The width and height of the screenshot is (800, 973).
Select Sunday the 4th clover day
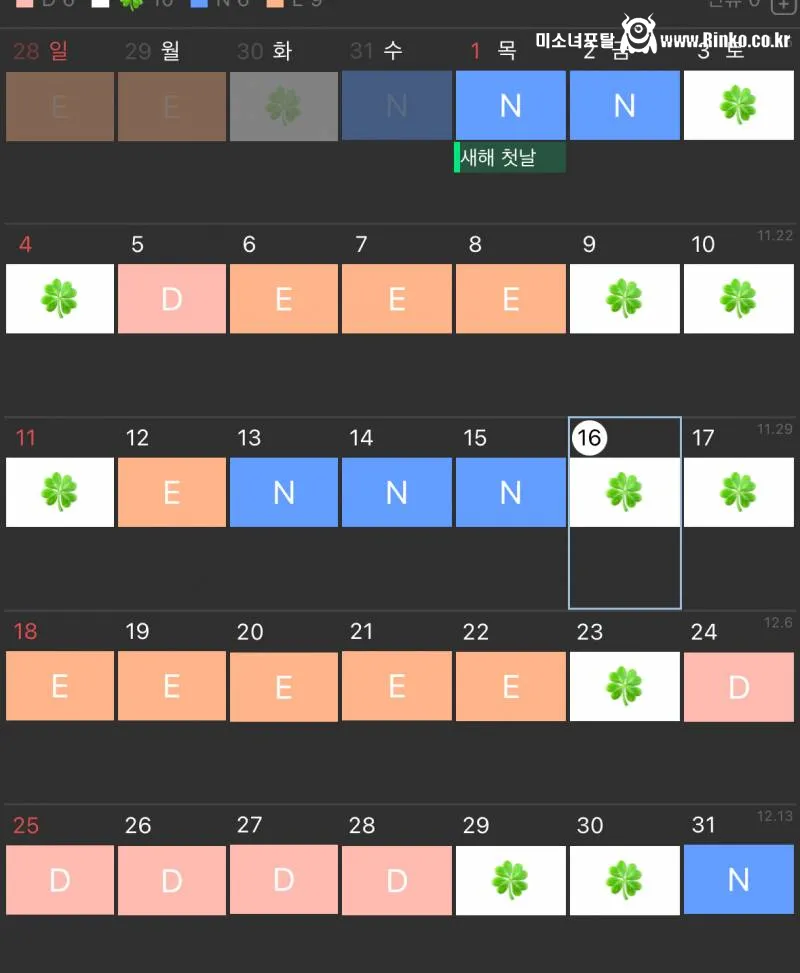coord(59,299)
